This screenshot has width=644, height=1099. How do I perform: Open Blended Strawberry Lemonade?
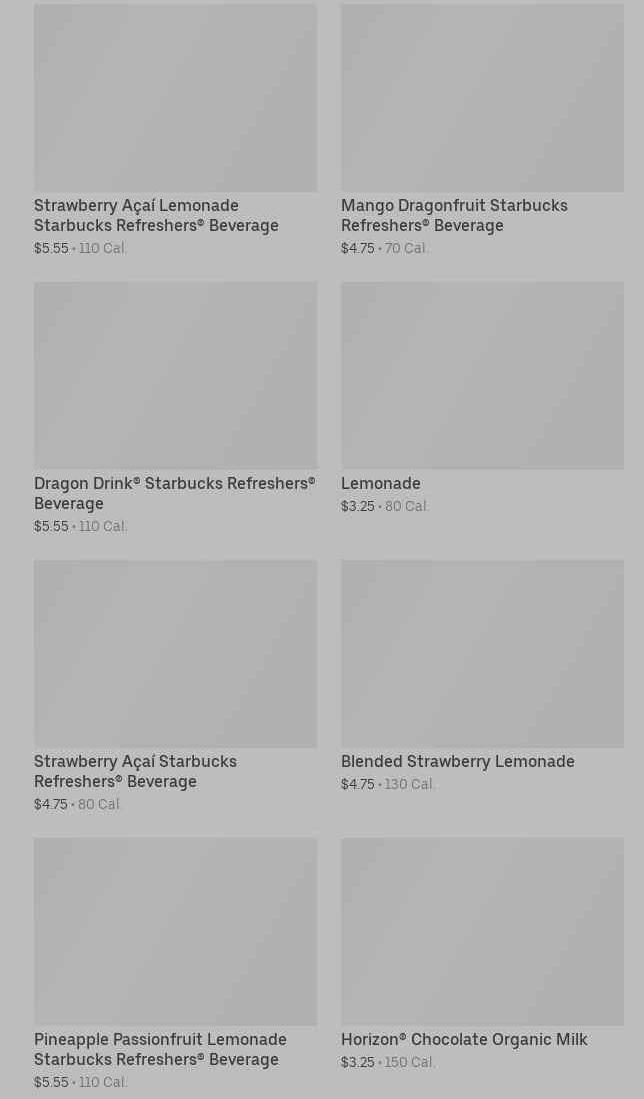click(482, 676)
